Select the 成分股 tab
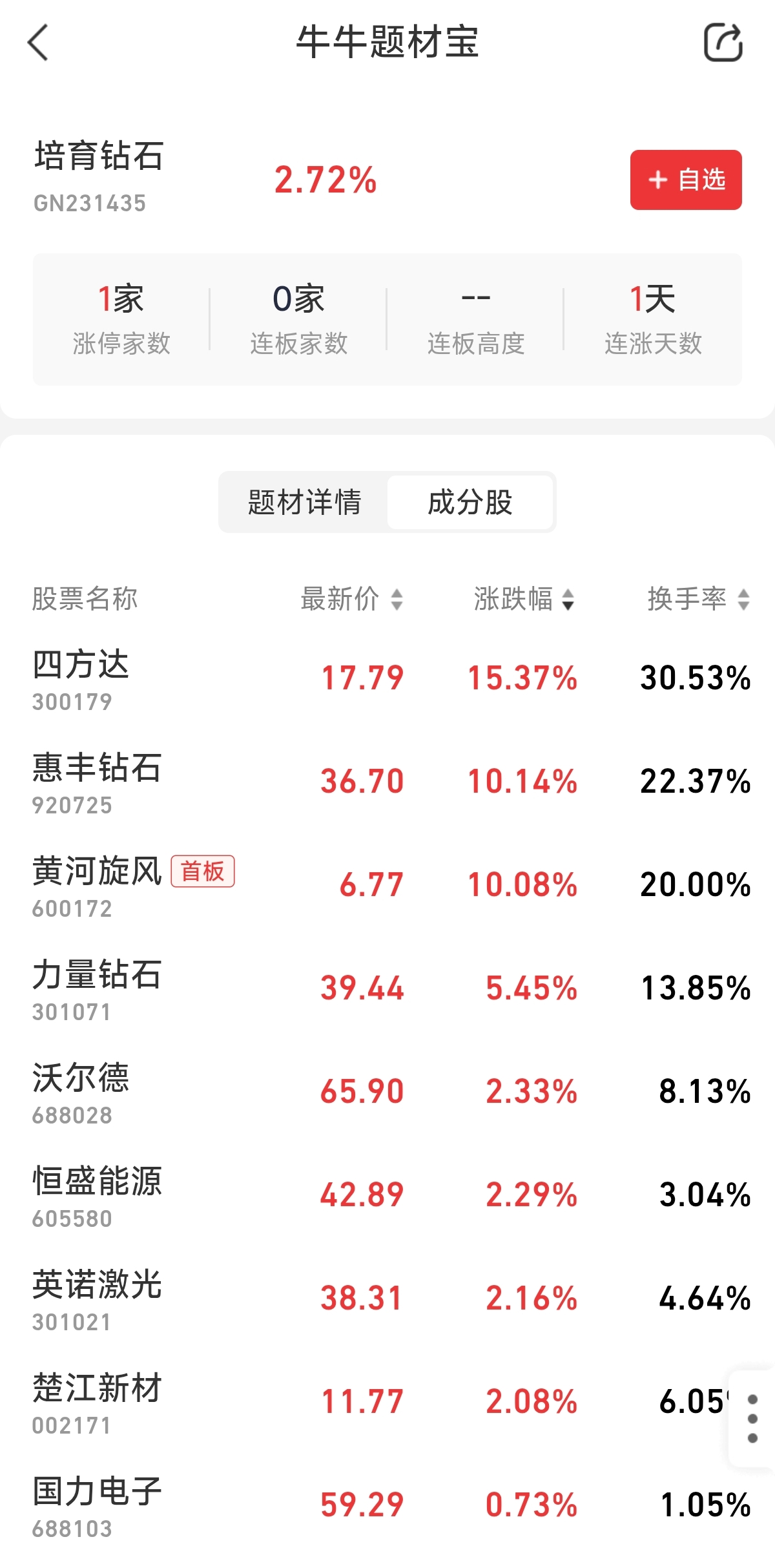The width and height of the screenshot is (775, 1568). click(470, 502)
